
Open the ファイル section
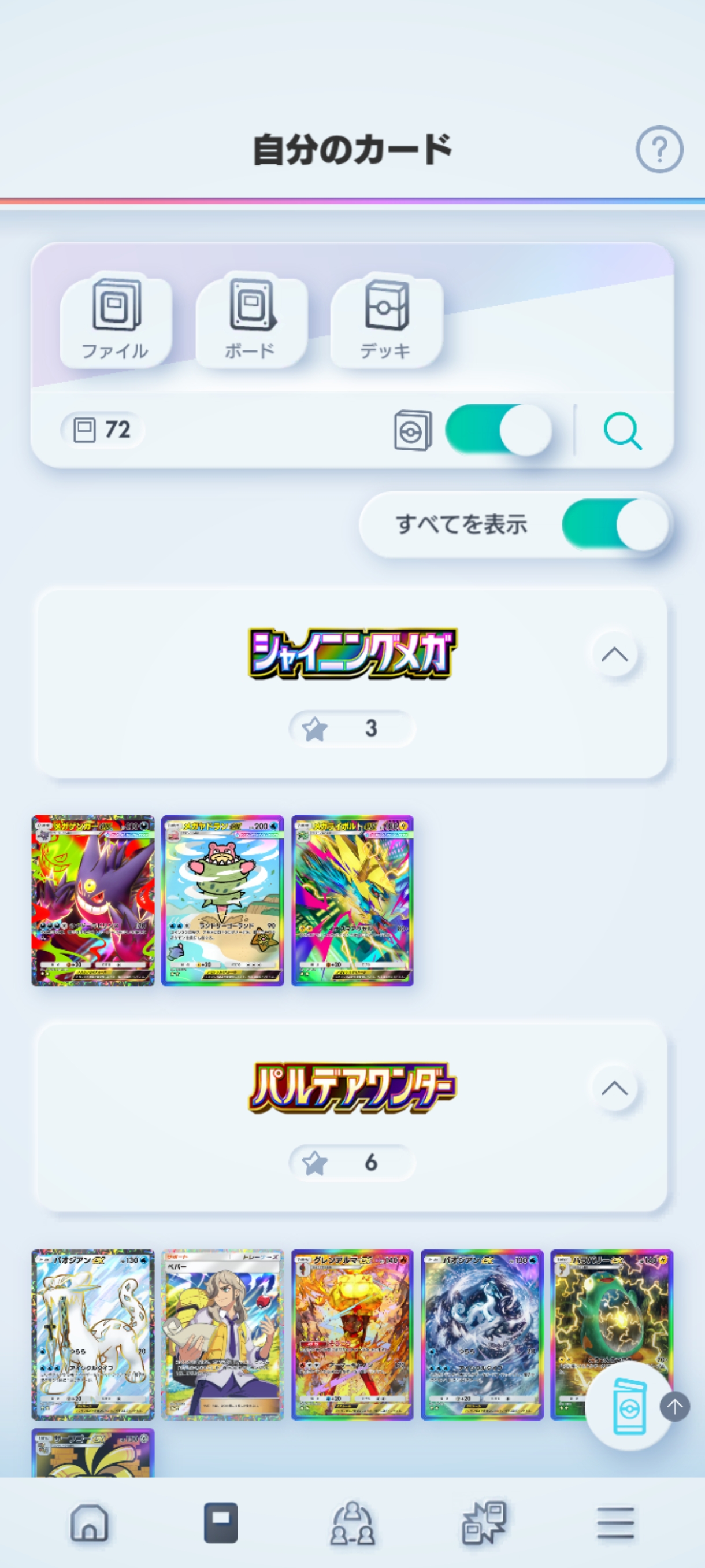(115, 320)
